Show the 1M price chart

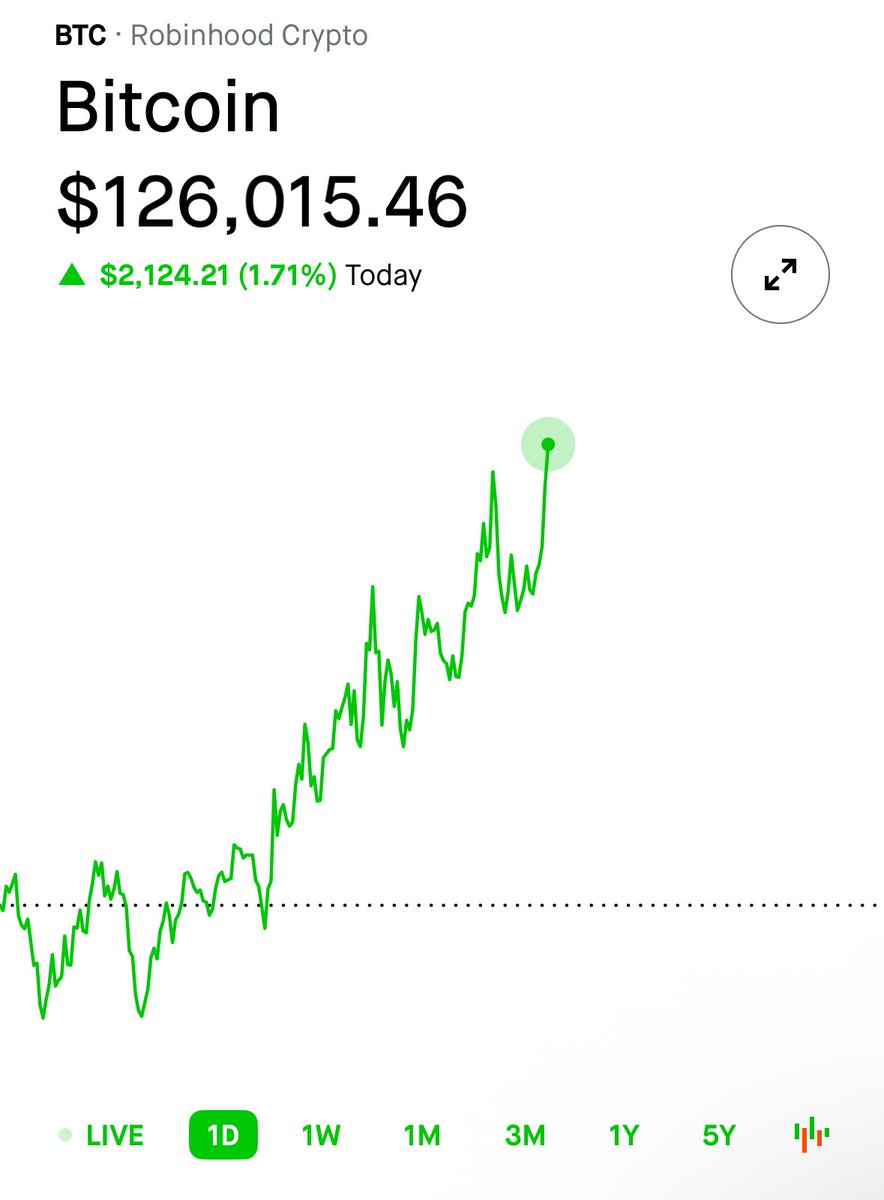tap(422, 1135)
